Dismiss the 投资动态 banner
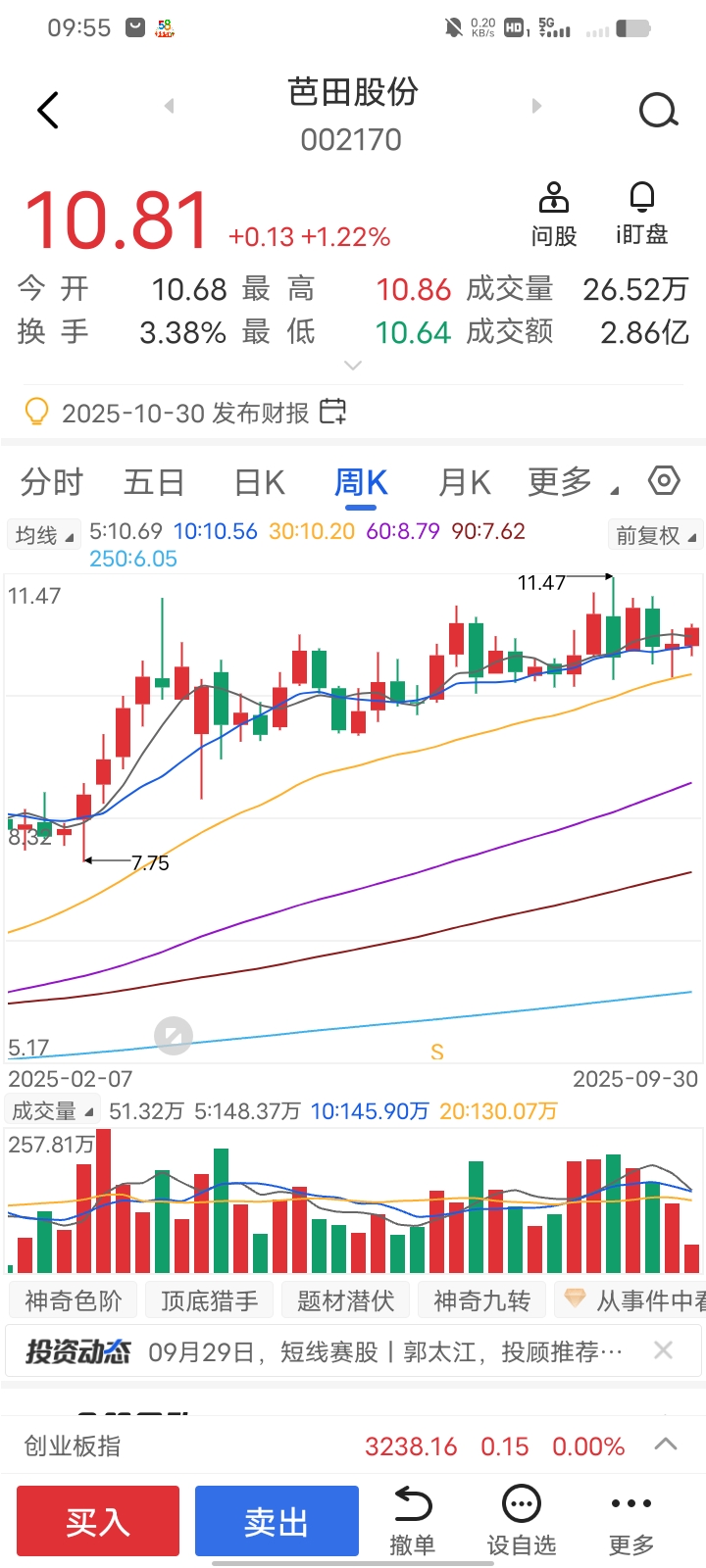The height and width of the screenshot is (1568, 706). pyautogui.click(x=663, y=1350)
